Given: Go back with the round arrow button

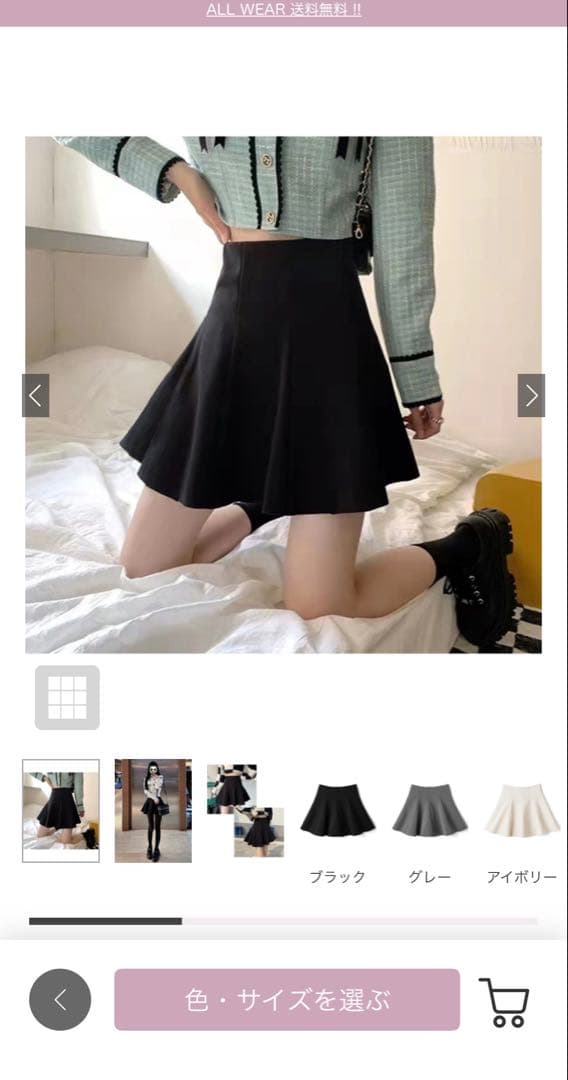Looking at the screenshot, I should [60, 999].
